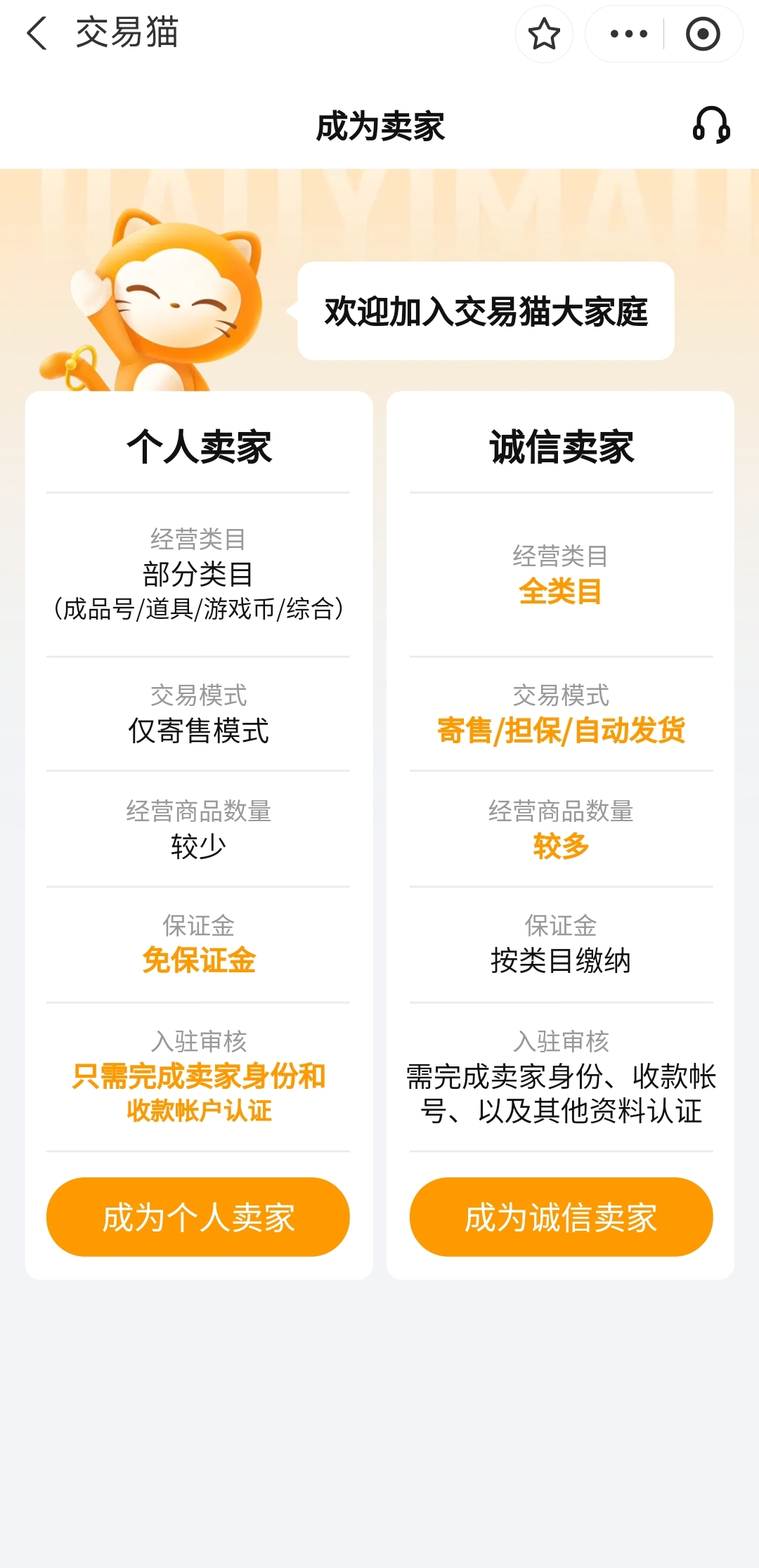Open the three-dot overflow menu
Viewport: 759px width, 1568px height.
point(628,34)
